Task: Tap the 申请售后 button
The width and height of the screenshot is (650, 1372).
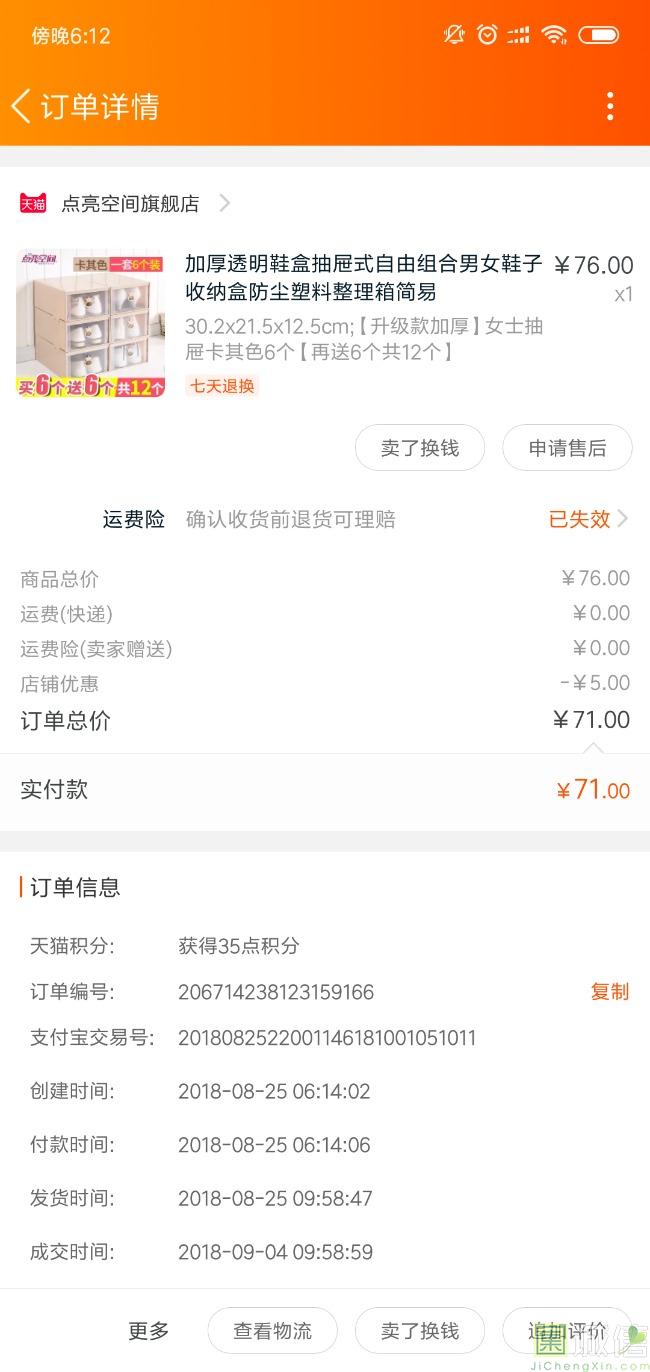Action: [567, 448]
